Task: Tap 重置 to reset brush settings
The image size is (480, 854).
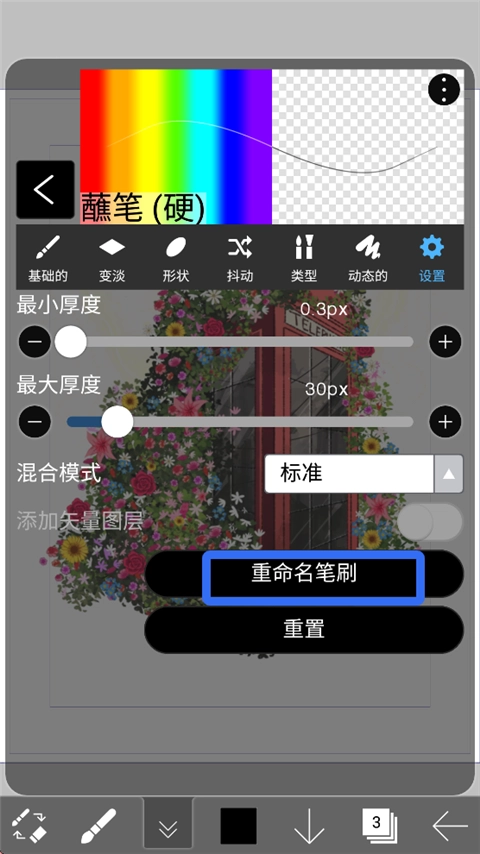Action: coord(304,630)
